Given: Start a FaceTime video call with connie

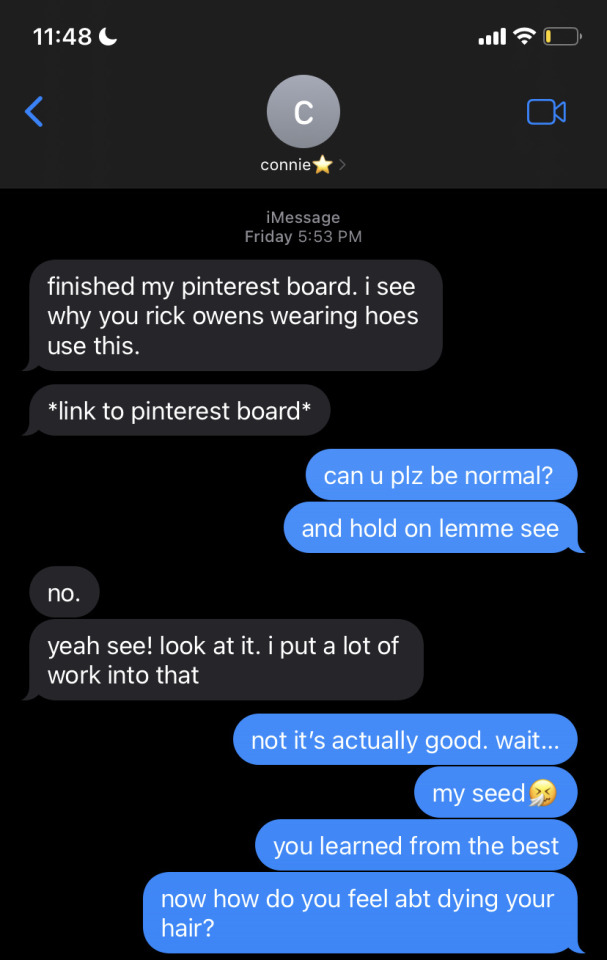Looking at the screenshot, I should click(546, 112).
